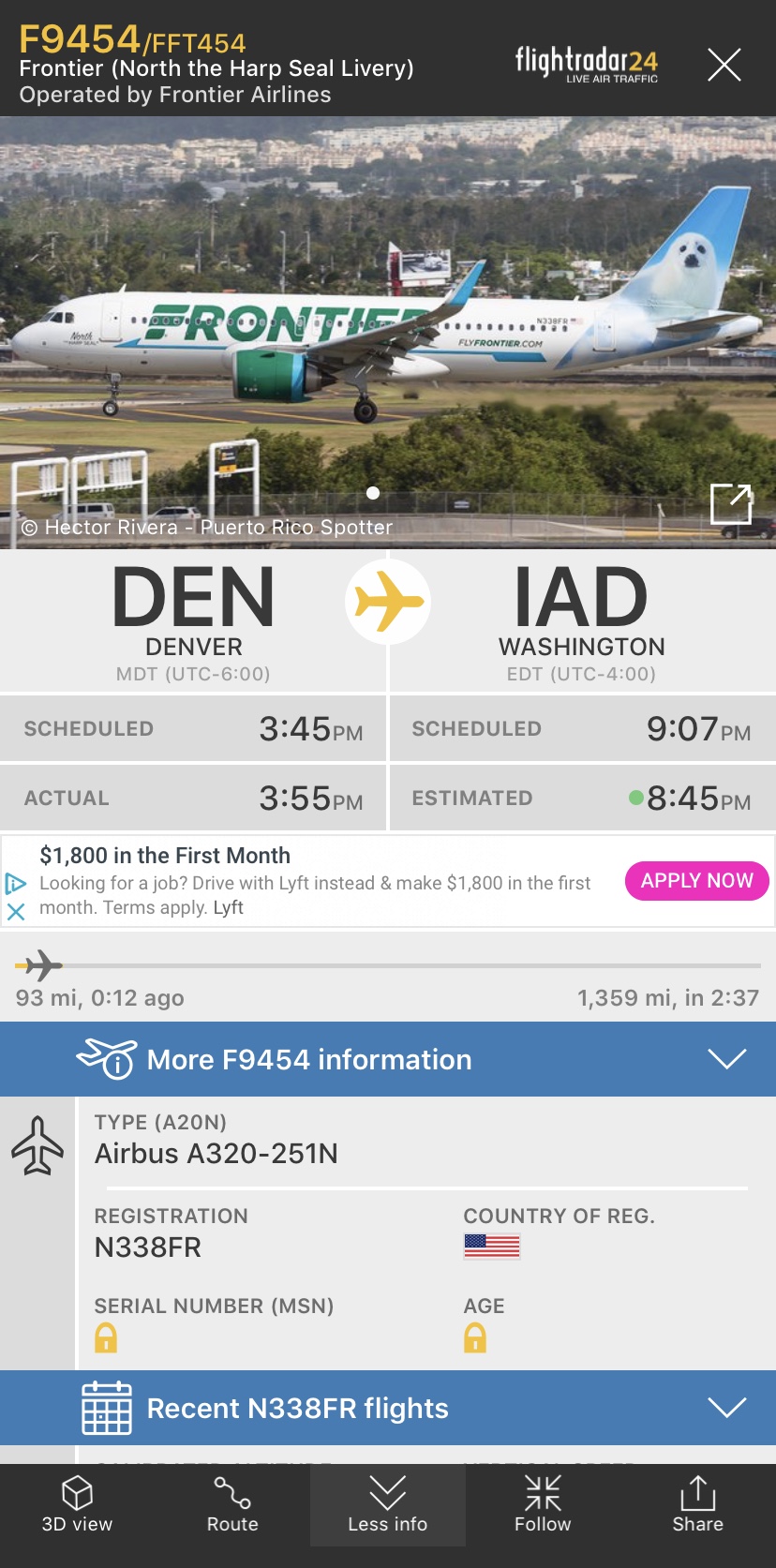
Task: Unlock the aircraft age field
Action: [475, 1337]
